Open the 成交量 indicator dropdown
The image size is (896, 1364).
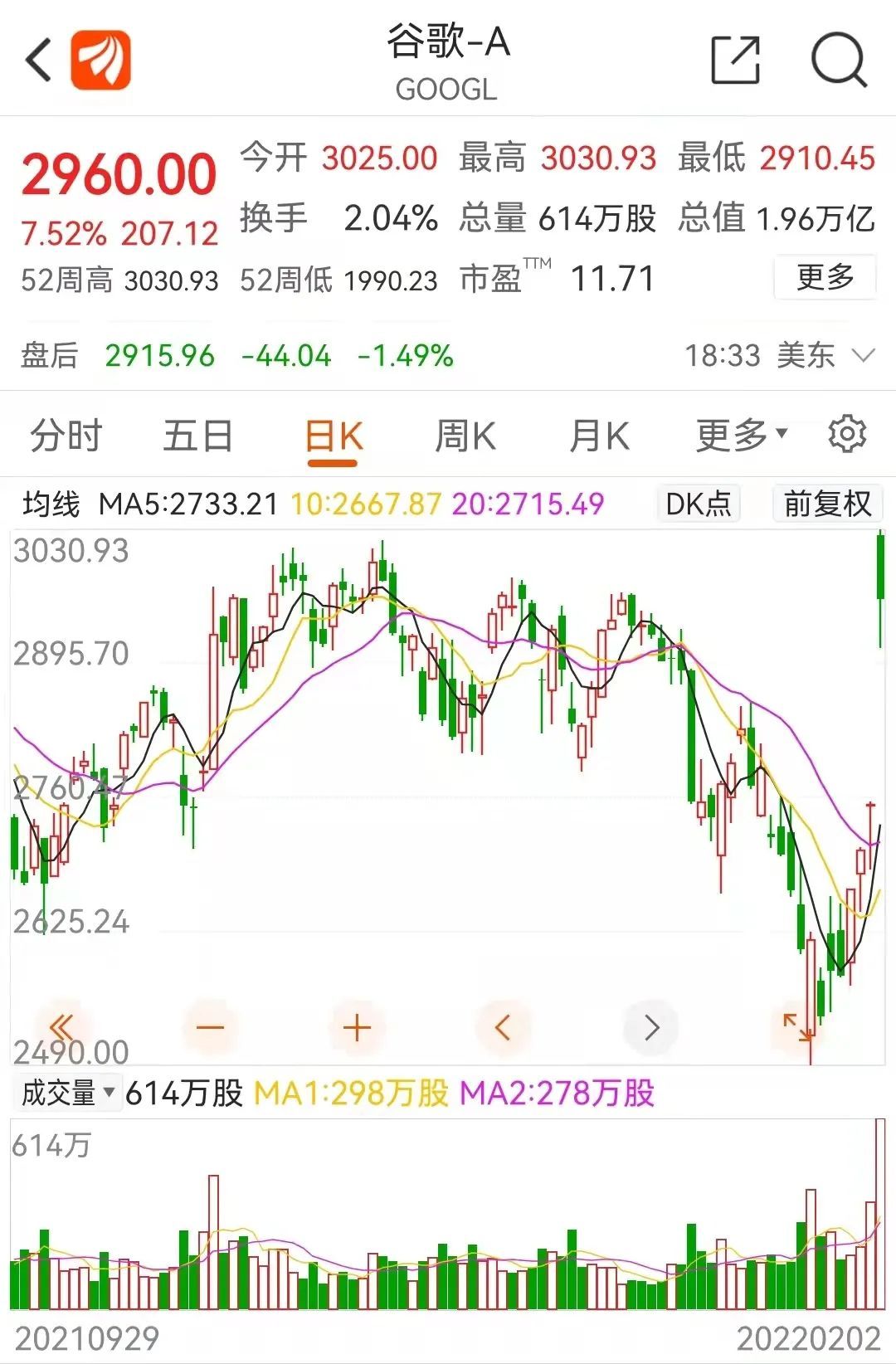(66, 1093)
